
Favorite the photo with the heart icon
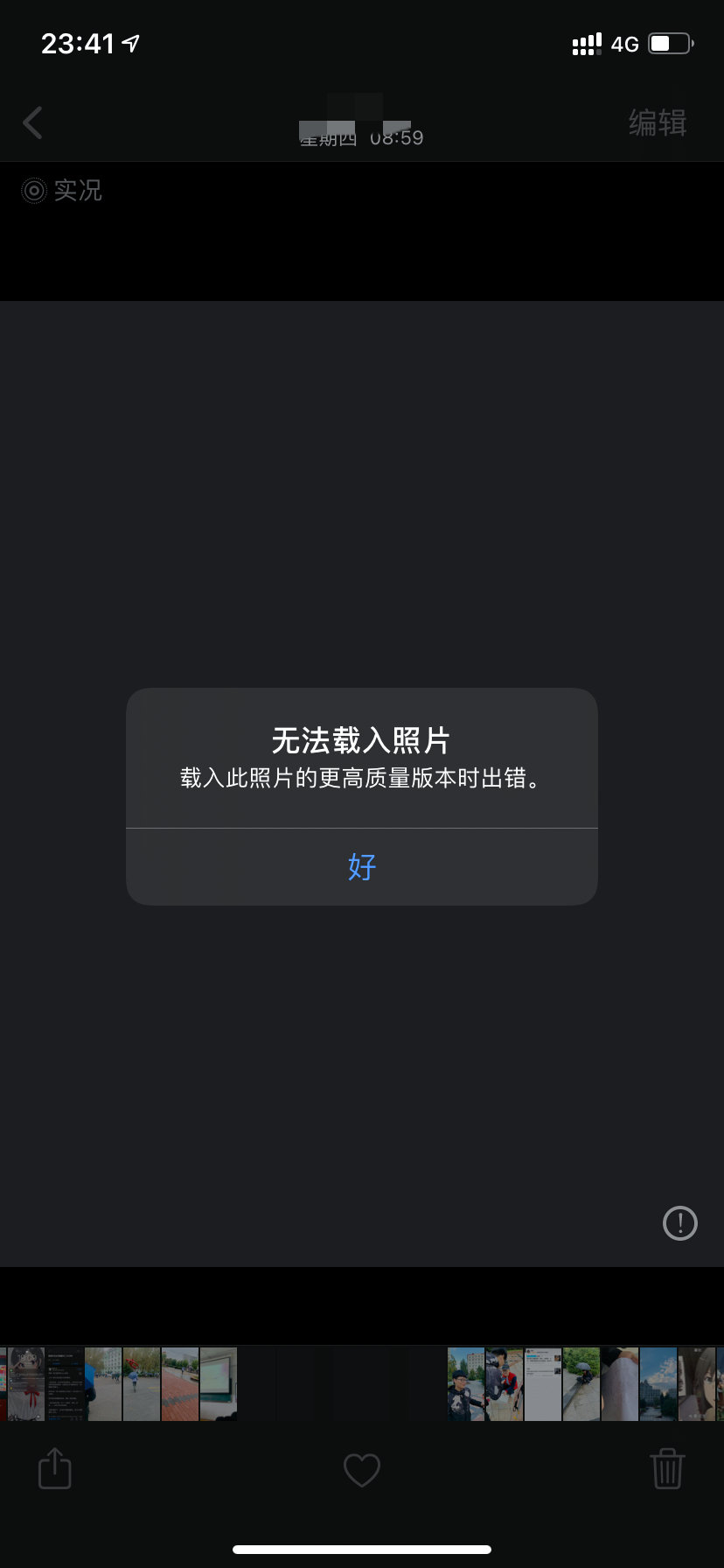click(x=361, y=1470)
